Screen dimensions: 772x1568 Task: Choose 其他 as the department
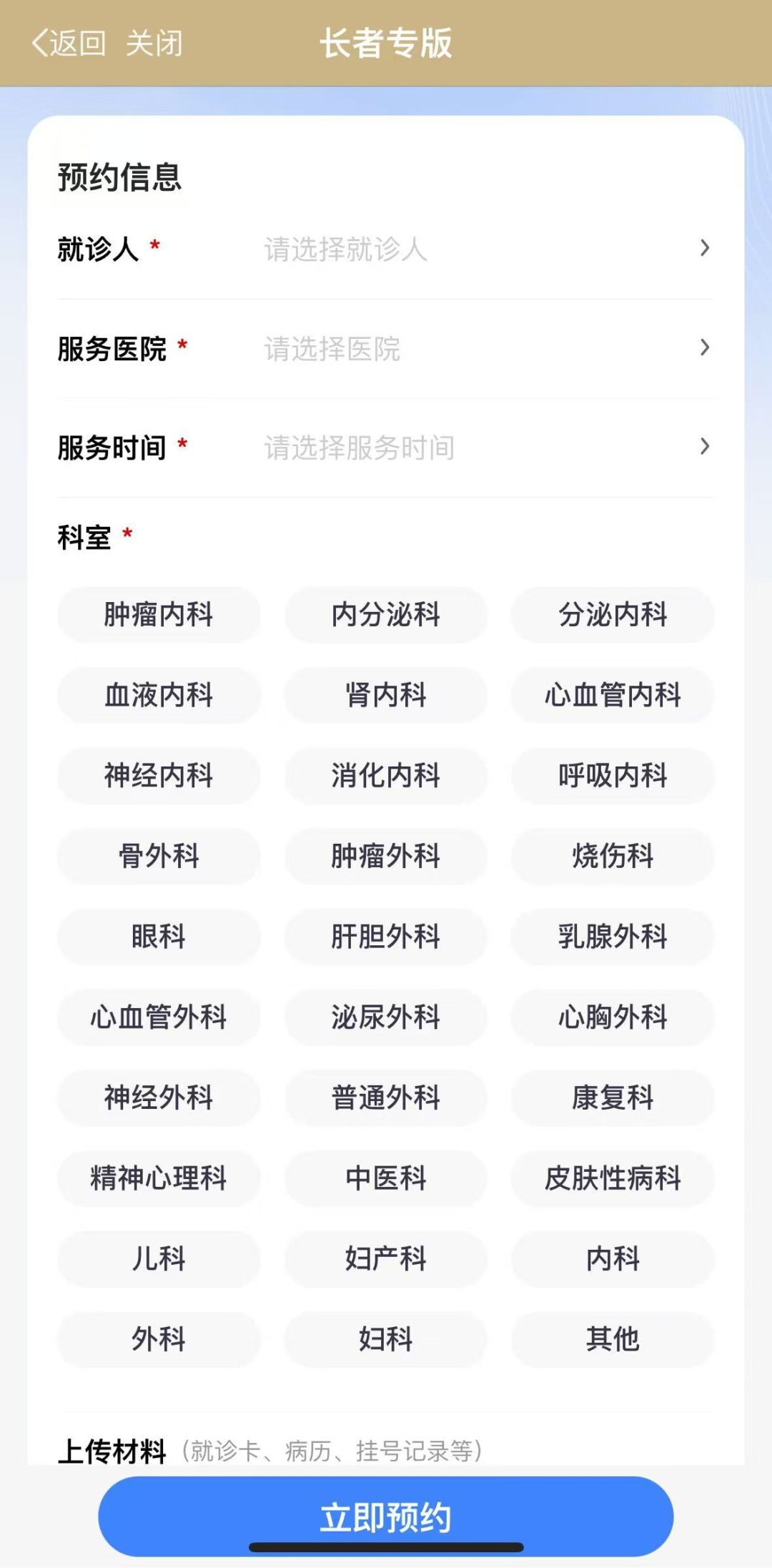[613, 1339]
